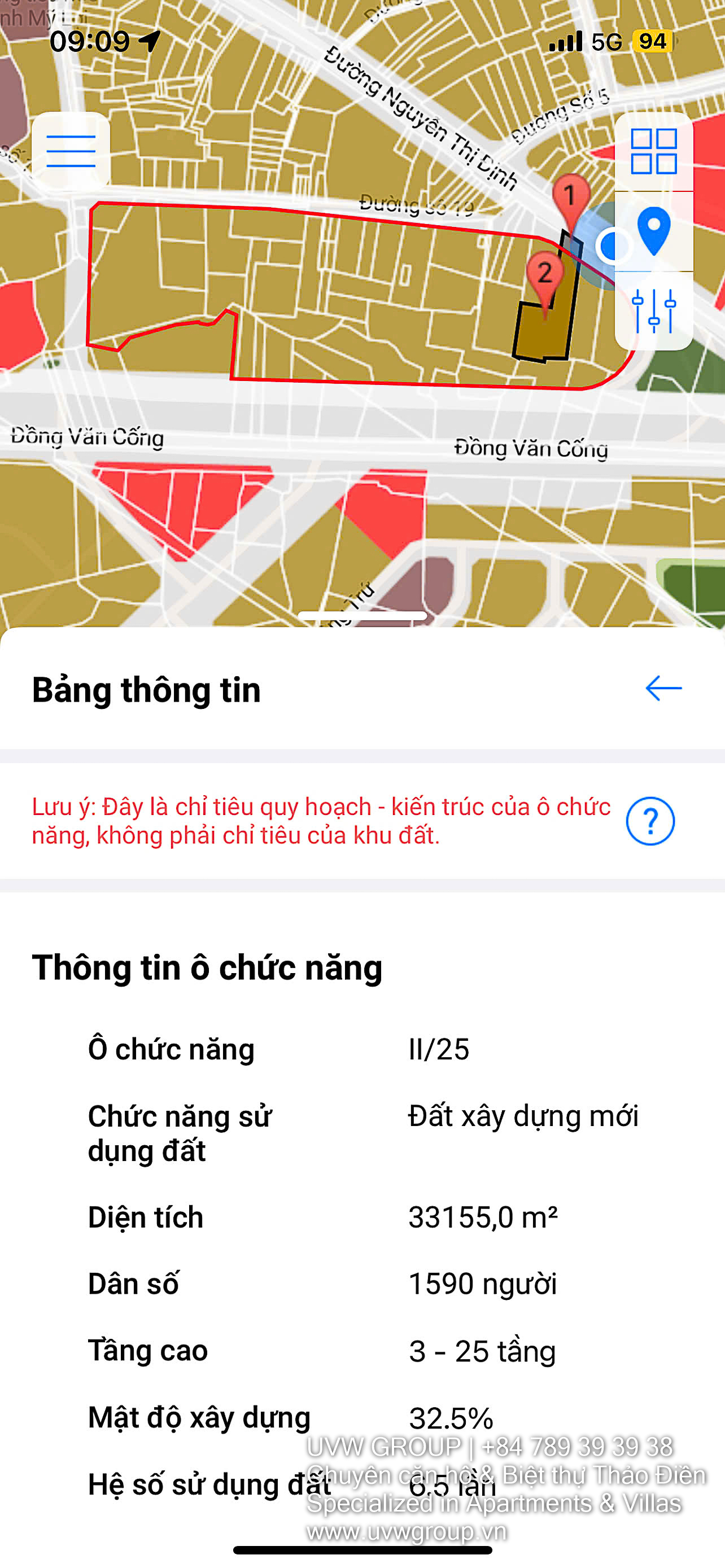Open the hamburger menu button

pyautogui.click(x=71, y=150)
